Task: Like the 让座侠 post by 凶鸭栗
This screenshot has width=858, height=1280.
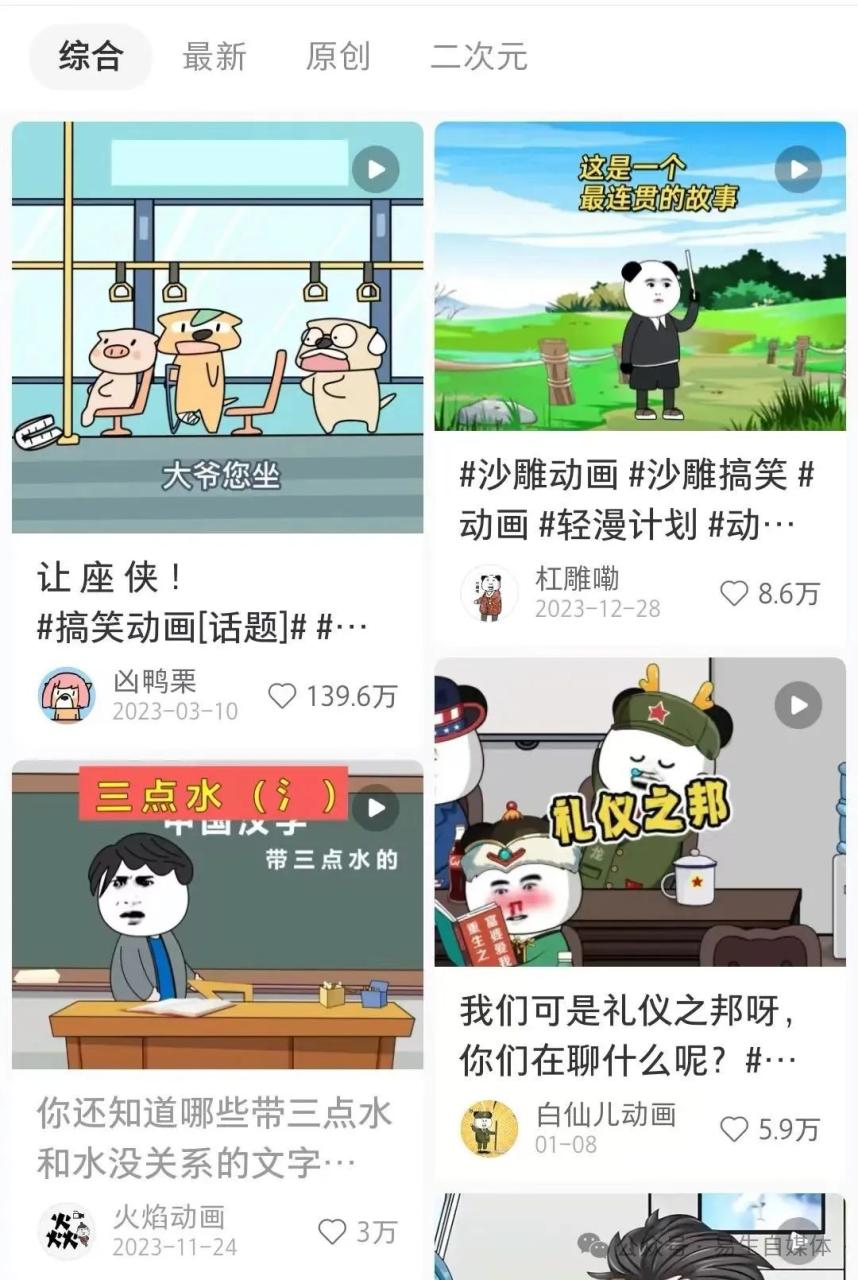Action: pos(283,696)
